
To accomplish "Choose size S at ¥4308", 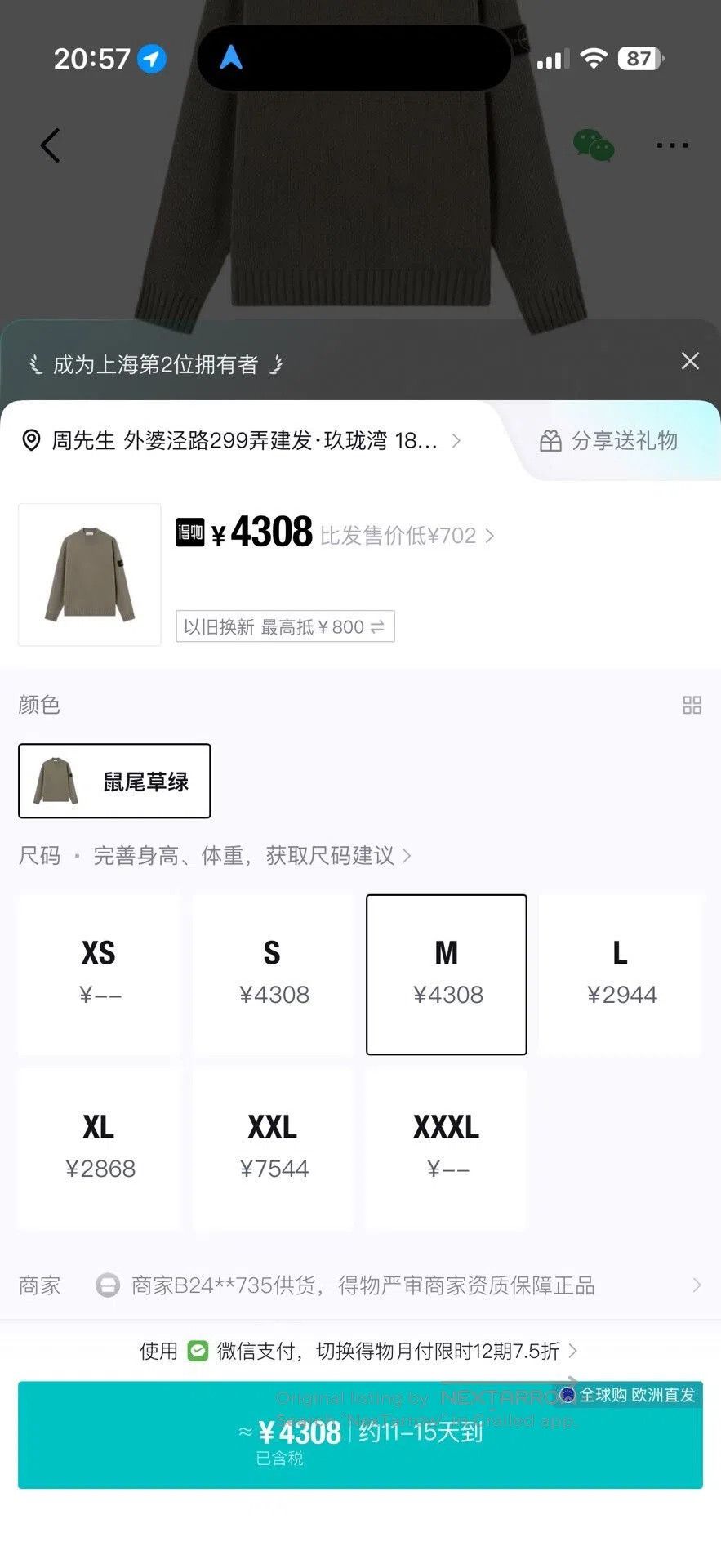I will [273, 974].
